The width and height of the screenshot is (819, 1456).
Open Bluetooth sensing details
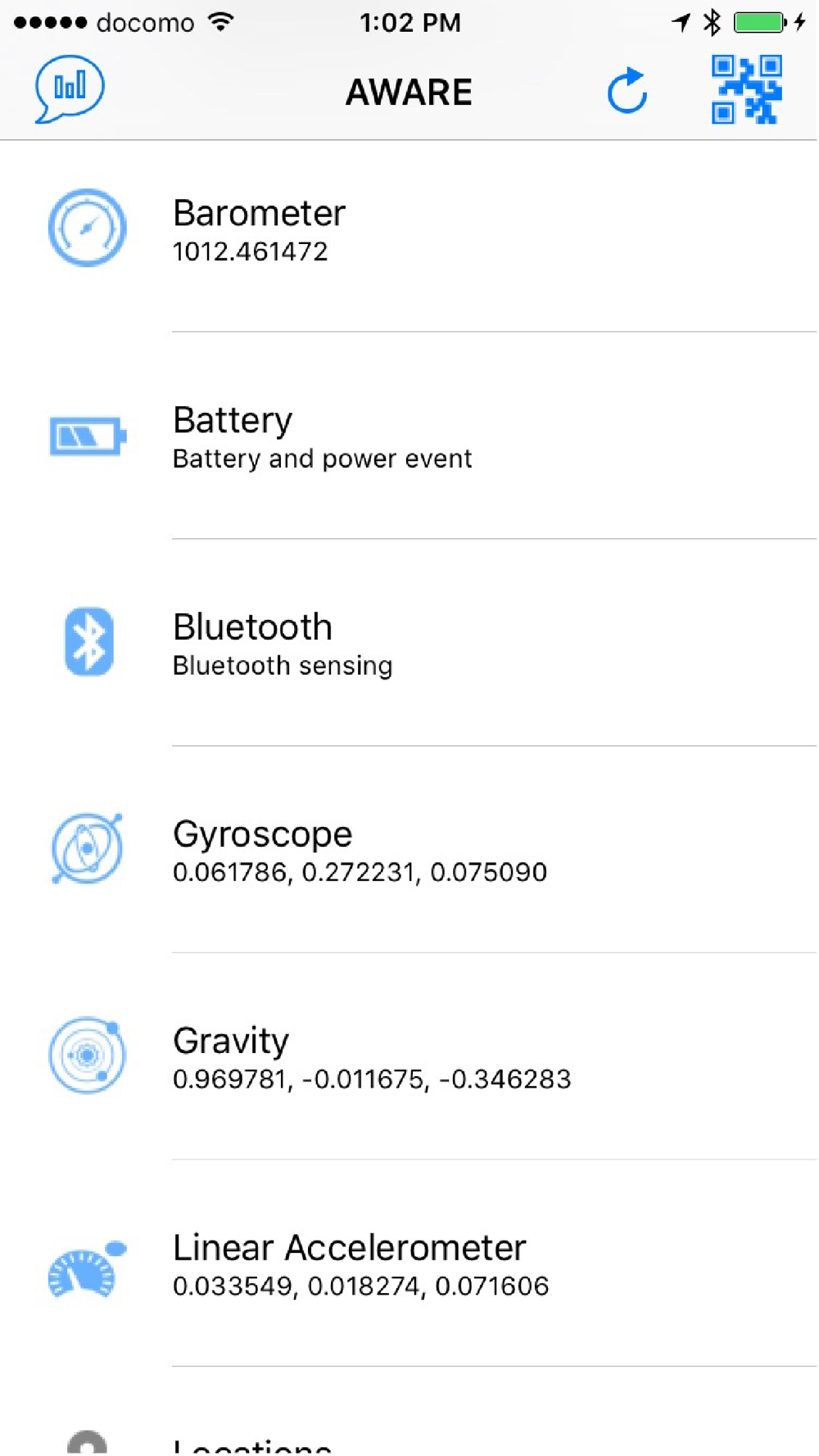(x=409, y=644)
